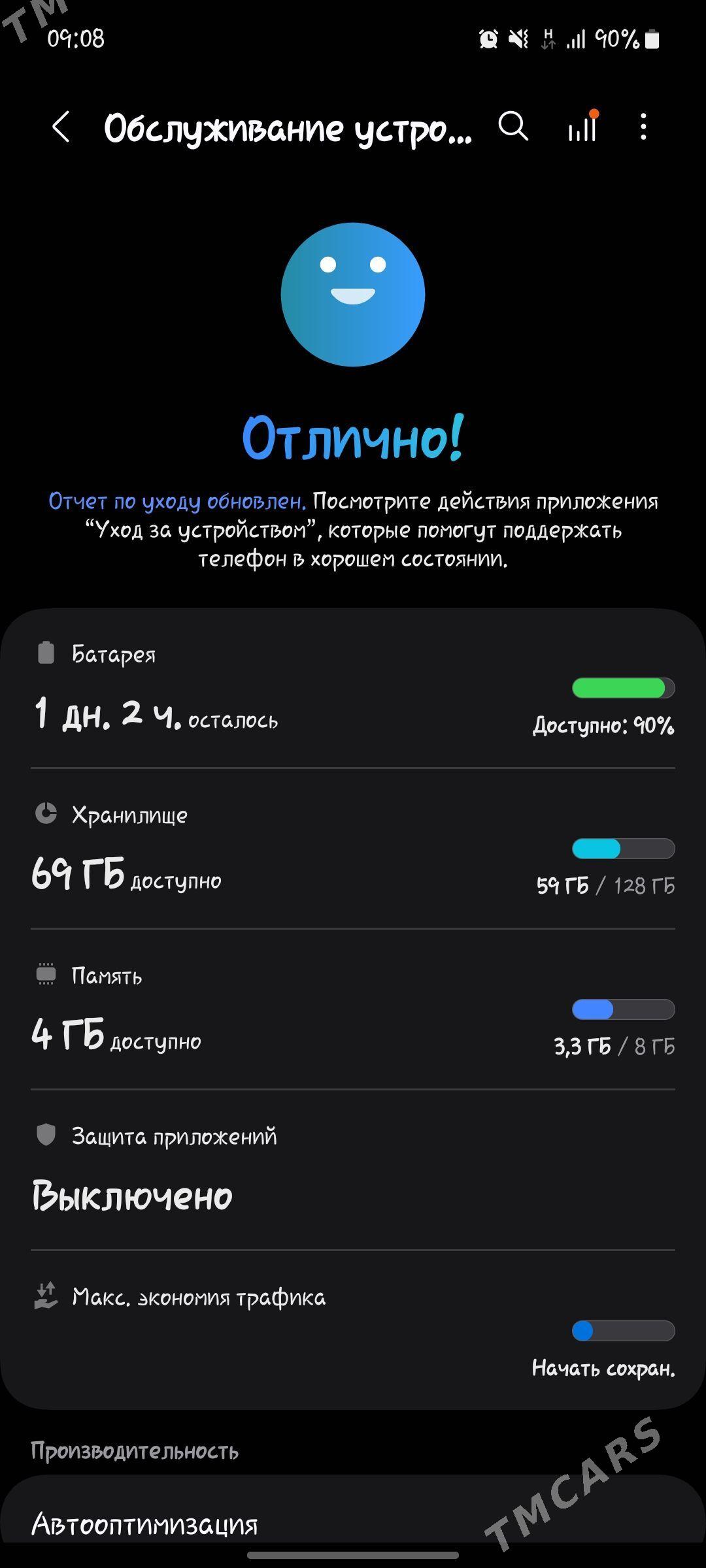Open the Память memory row
The image size is (706, 1568).
click(353, 1010)
